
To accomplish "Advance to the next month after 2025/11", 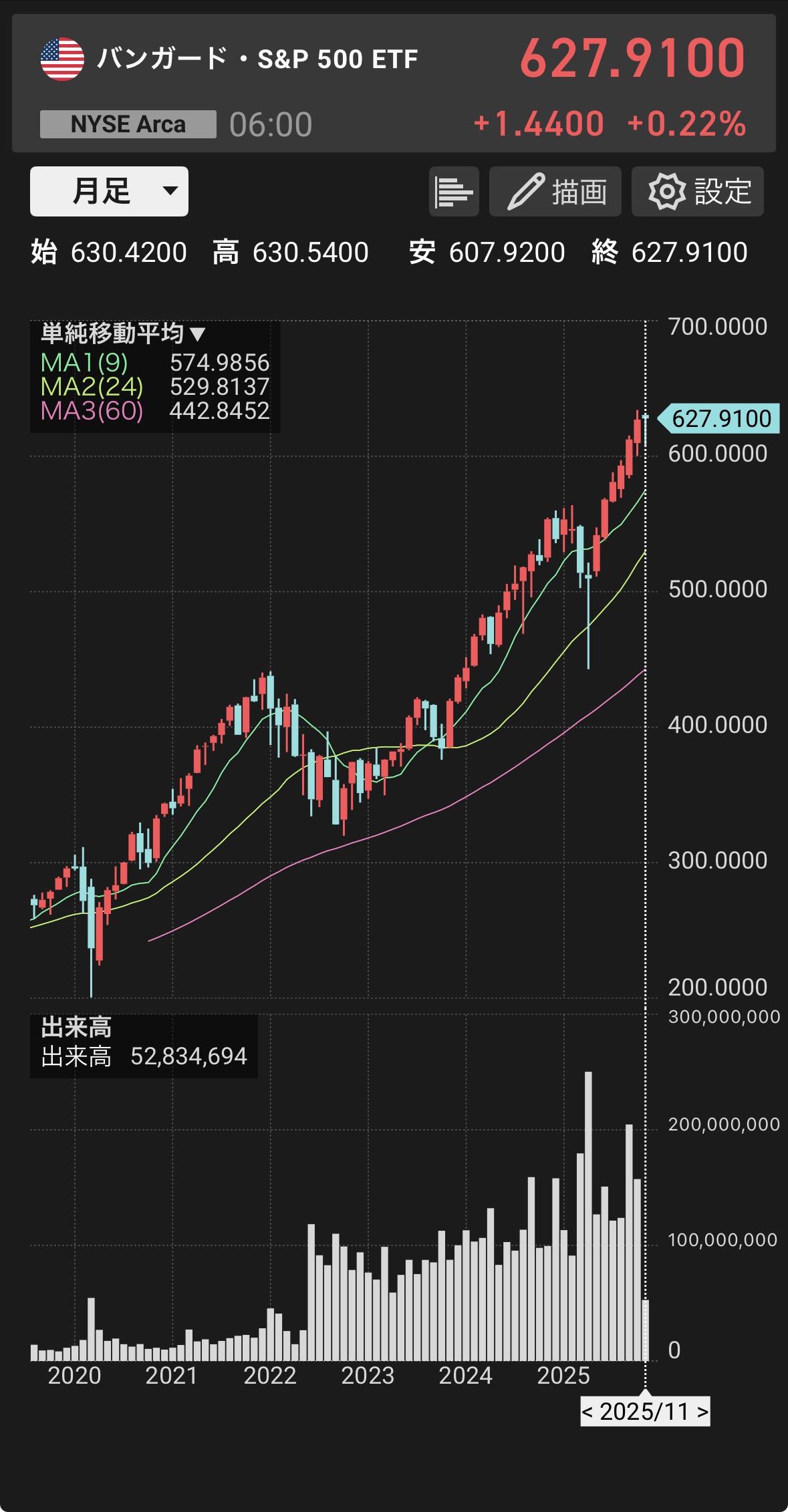I will (x=702, y=1412).
